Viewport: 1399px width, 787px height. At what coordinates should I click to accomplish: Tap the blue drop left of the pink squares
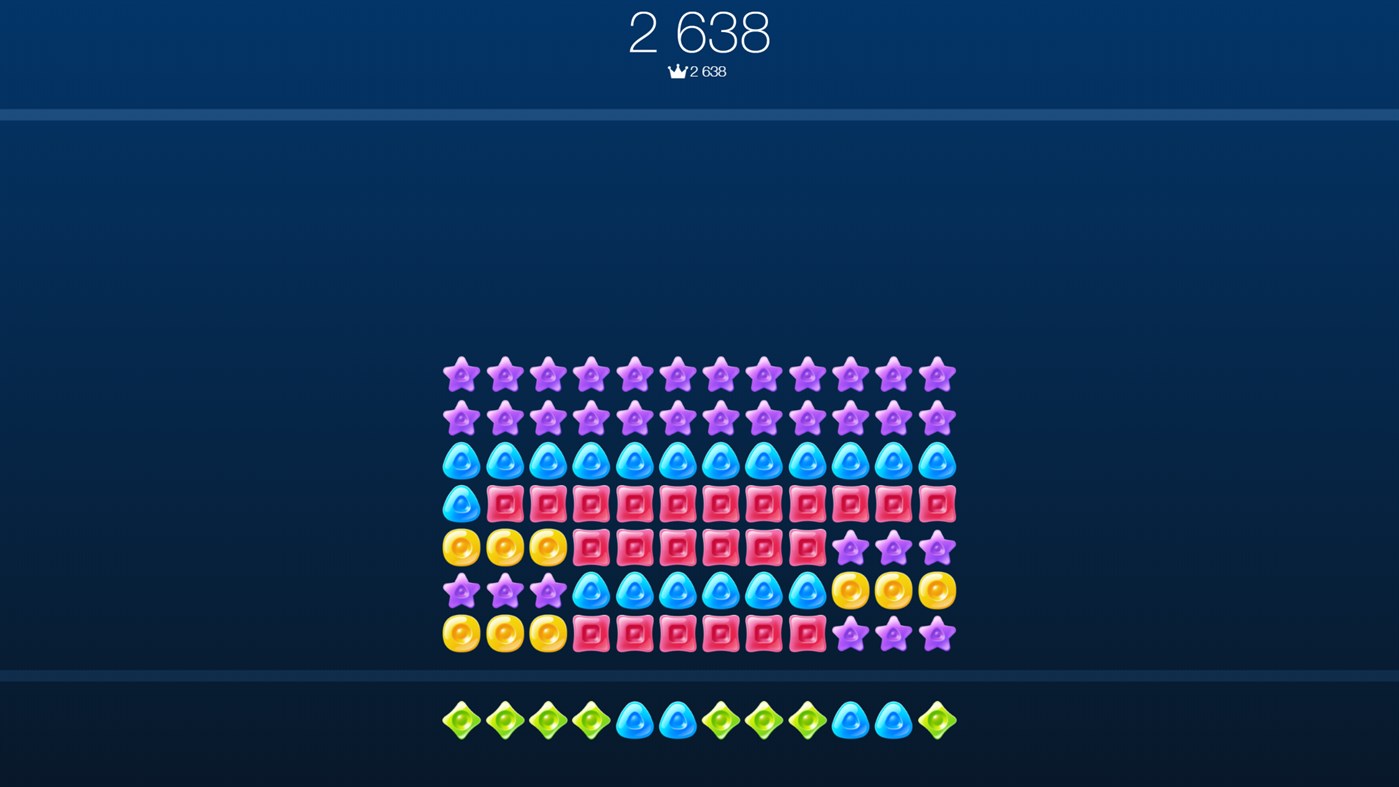click(x=461, y=505)
